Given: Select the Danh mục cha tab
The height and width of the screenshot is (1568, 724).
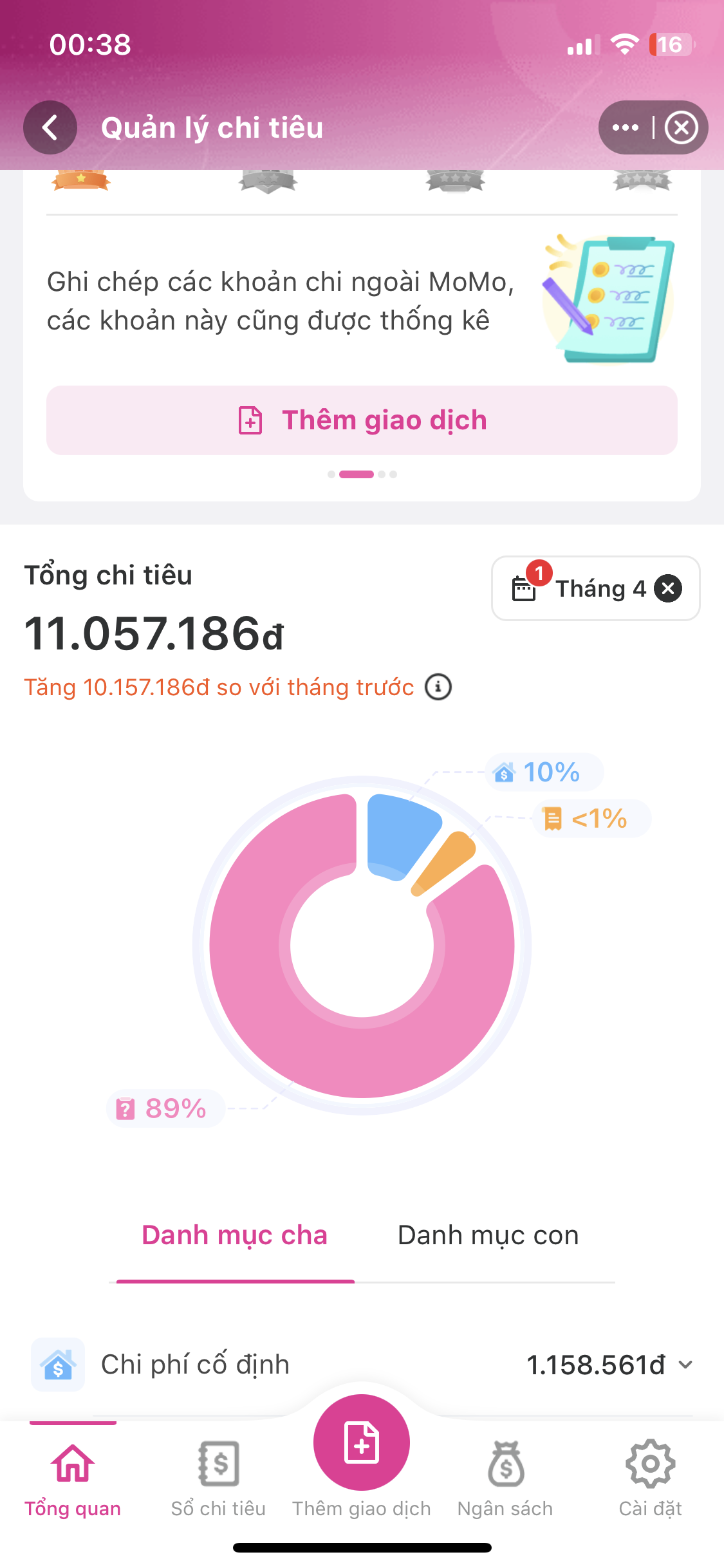Looking at the screenshot, I should (235, 1235).
